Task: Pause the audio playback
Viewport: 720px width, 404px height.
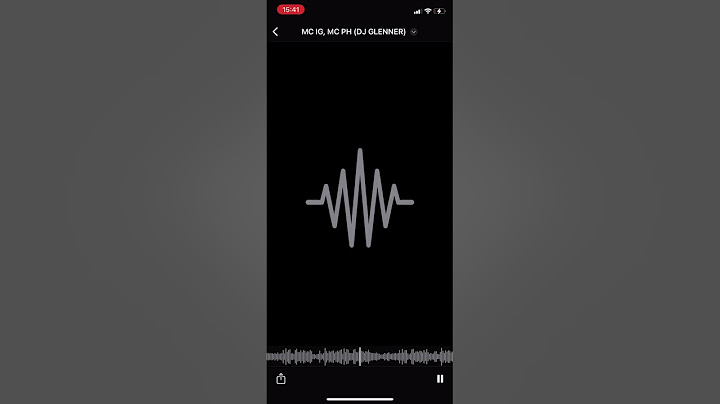Action: click(440, 379)
